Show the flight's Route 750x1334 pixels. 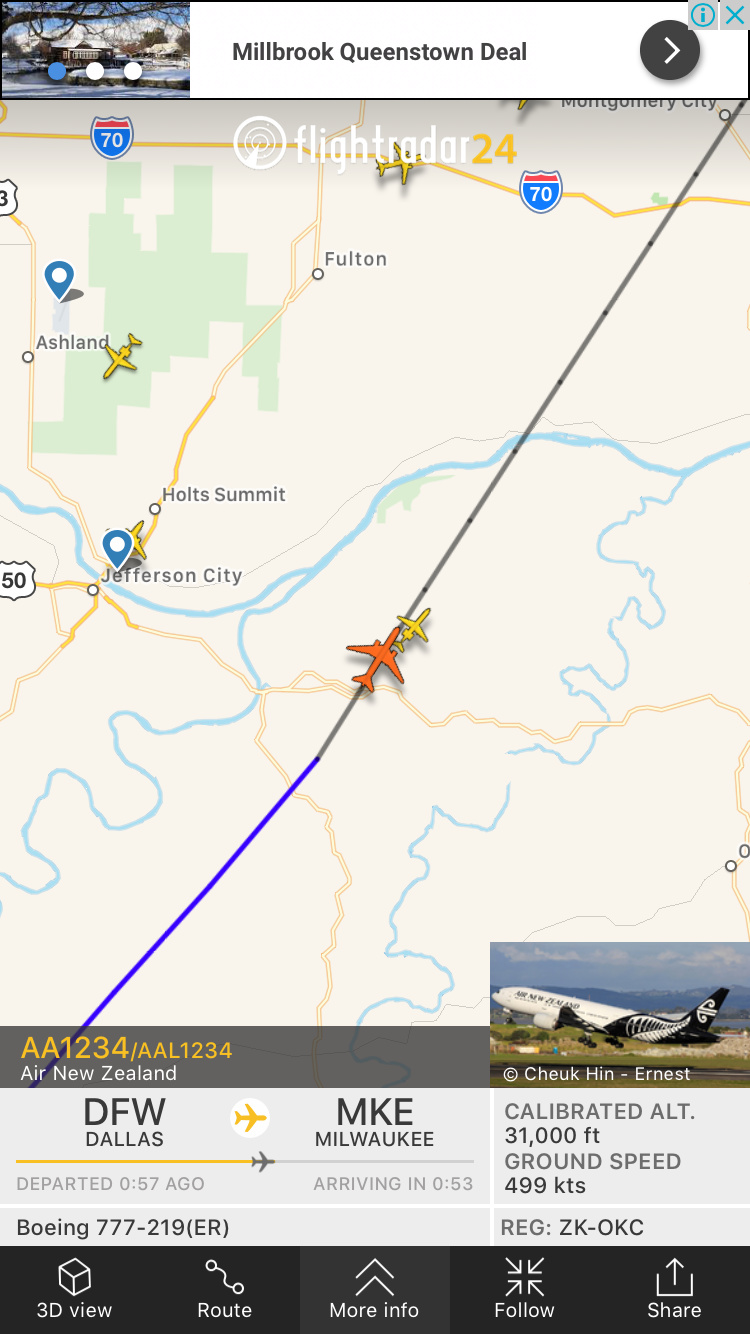[x=225, y=1290]
